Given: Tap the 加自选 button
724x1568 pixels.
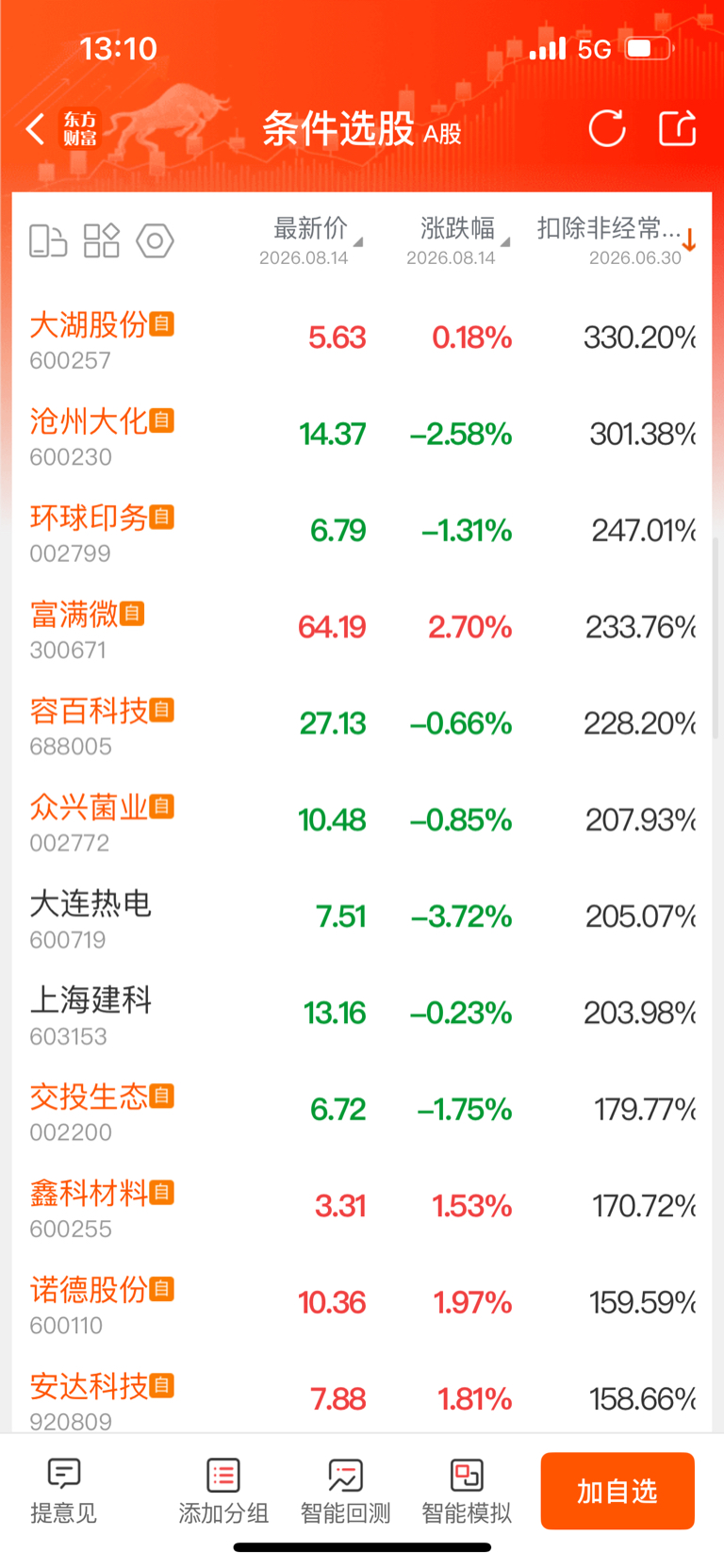Looking at the screenshot, I should click(x=617, y=1491).
